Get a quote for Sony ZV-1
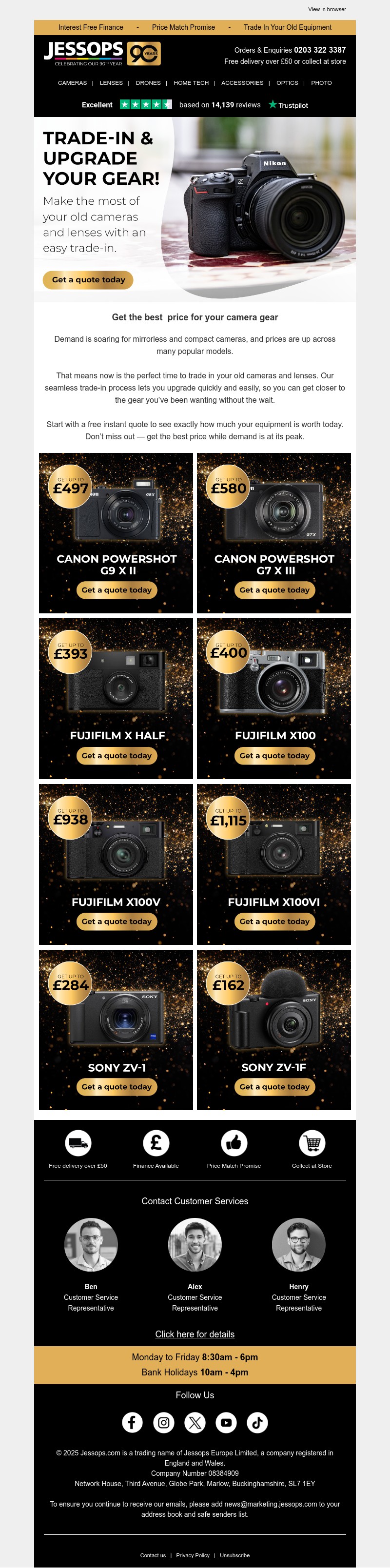 (x=116, y=1086)
